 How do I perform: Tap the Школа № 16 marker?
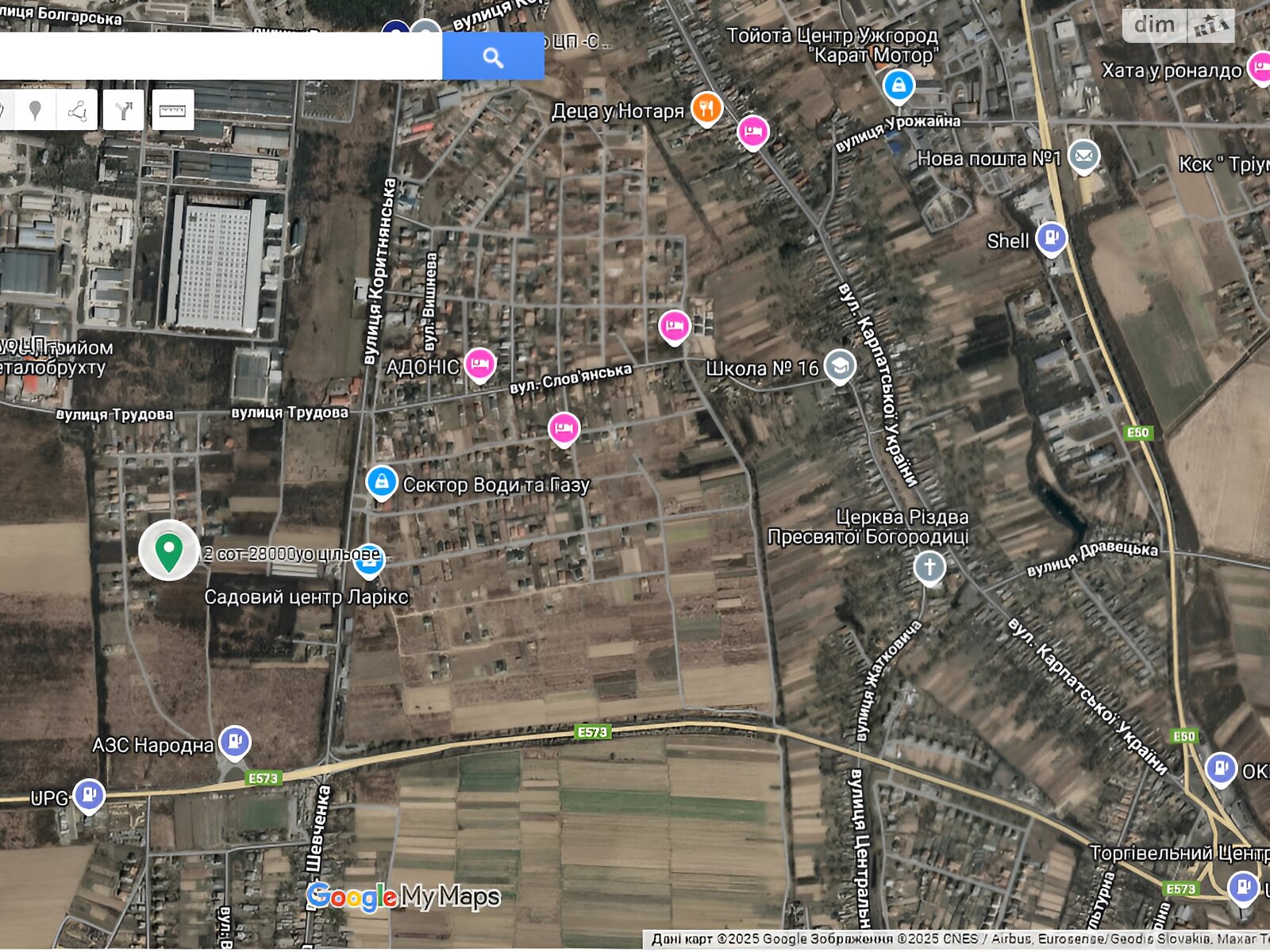tap(839, 367)
